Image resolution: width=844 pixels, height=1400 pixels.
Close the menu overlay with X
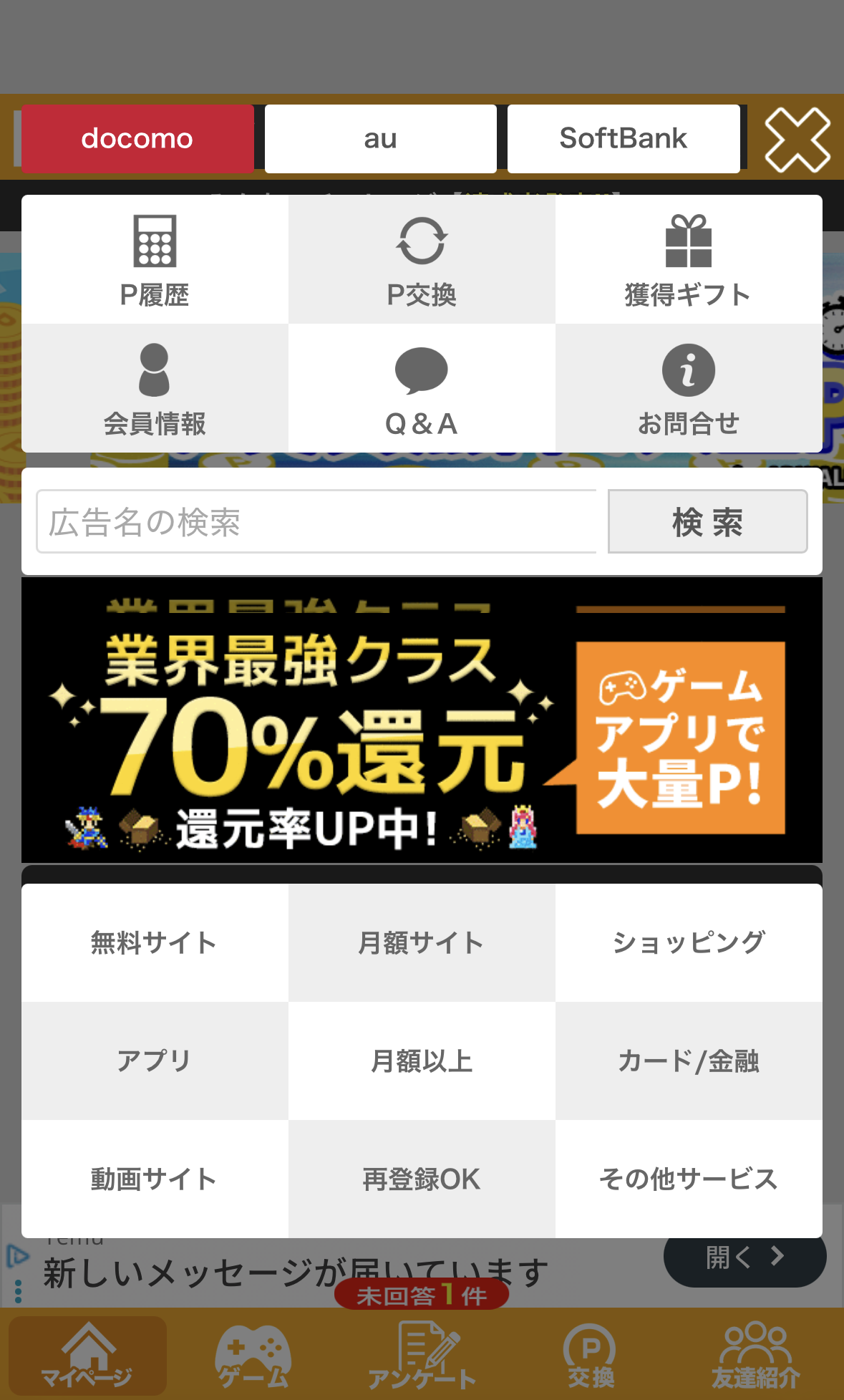pyautogui.click(x=797, y=140)
